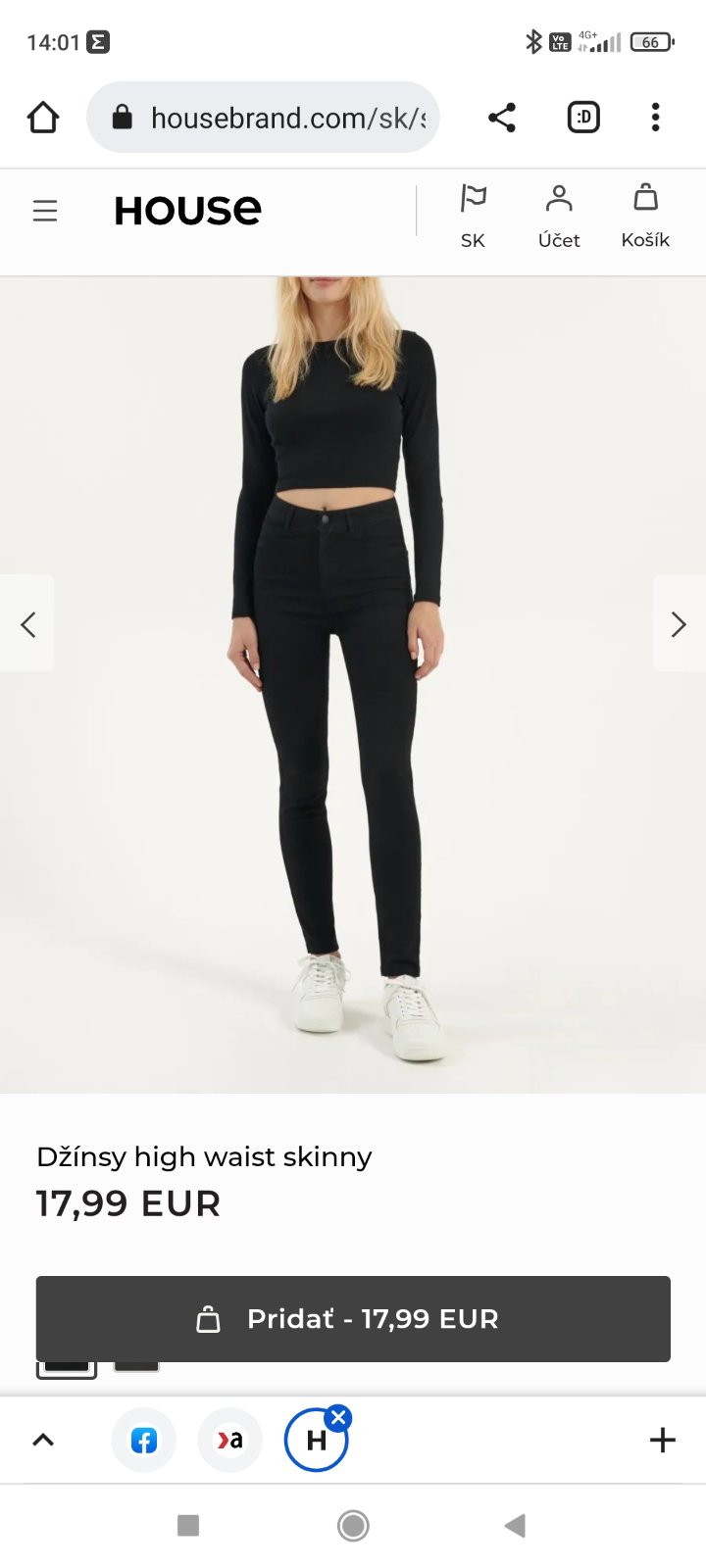Open the tab switcher
Screen dimensions: 706x1568
point(583,118)
